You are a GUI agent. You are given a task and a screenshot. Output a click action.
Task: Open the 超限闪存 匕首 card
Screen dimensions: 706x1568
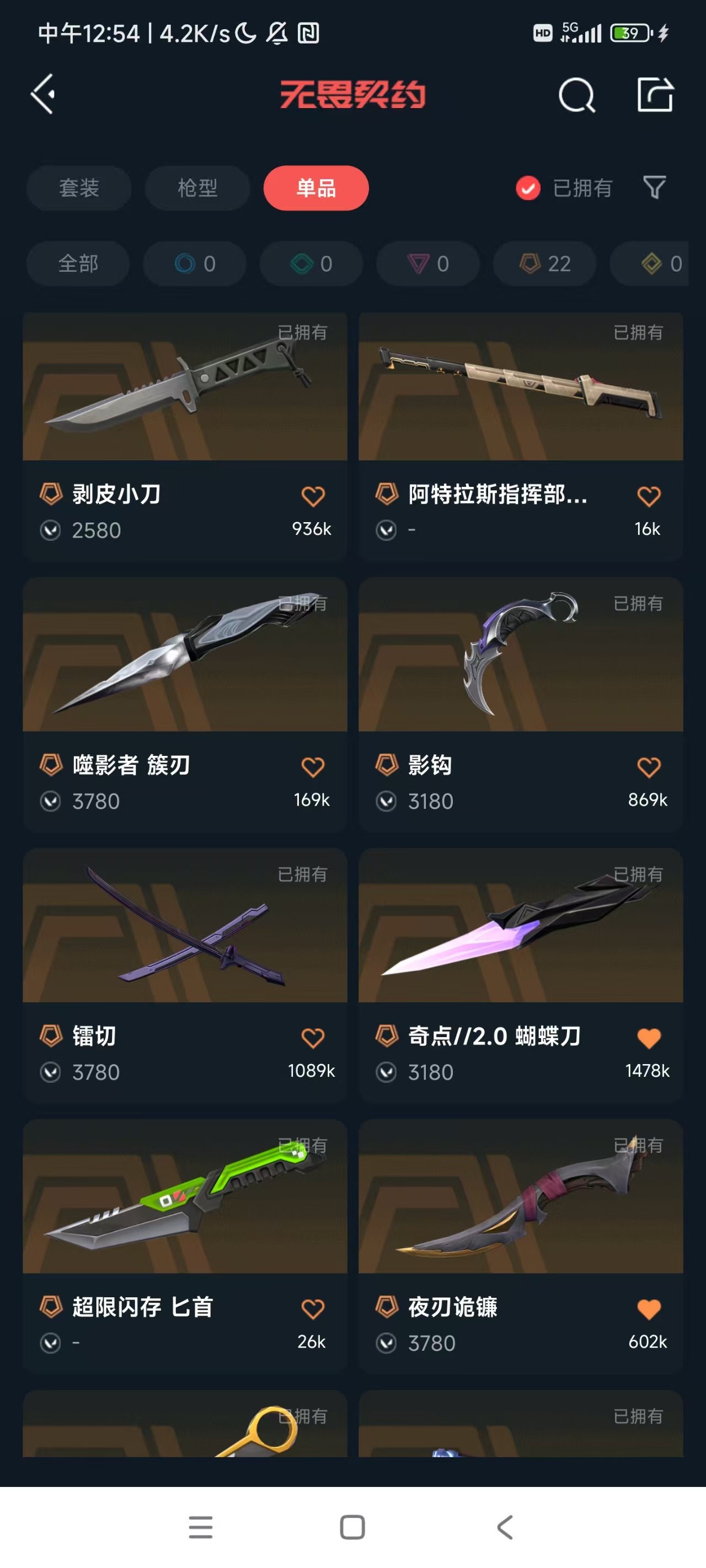point(185,1247)
